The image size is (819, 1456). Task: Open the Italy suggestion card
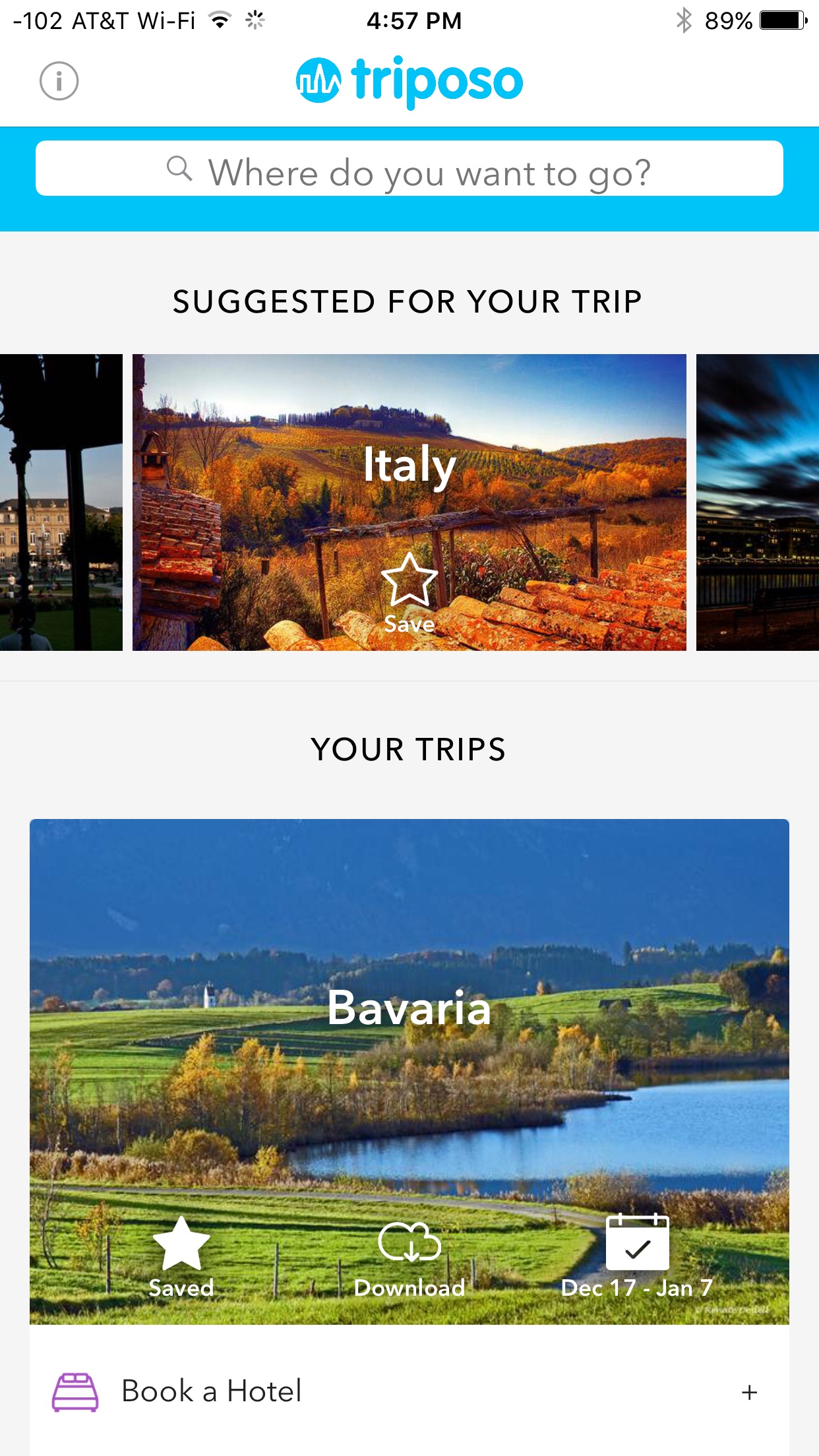[x=409, y=502]
